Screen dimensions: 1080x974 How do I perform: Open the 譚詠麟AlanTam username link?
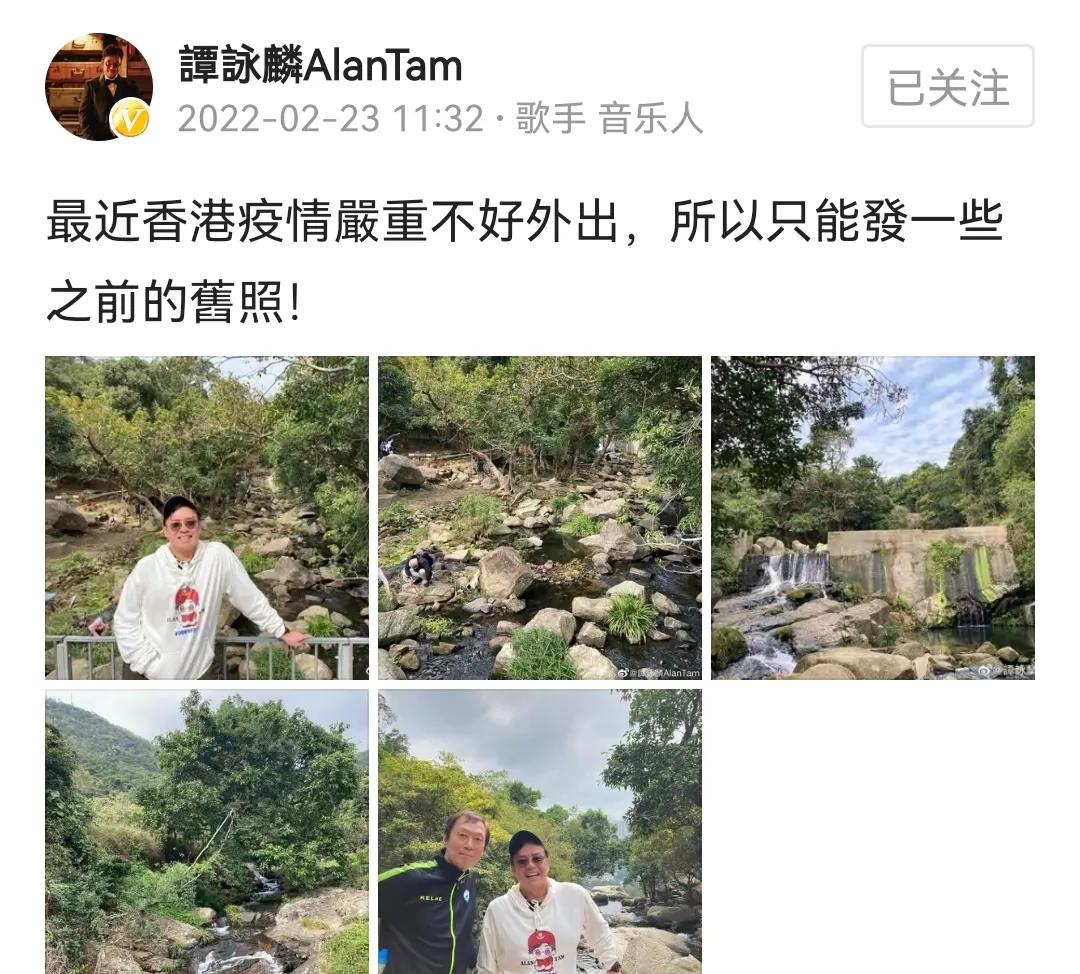pyautogui.click(x=320, y=66)
